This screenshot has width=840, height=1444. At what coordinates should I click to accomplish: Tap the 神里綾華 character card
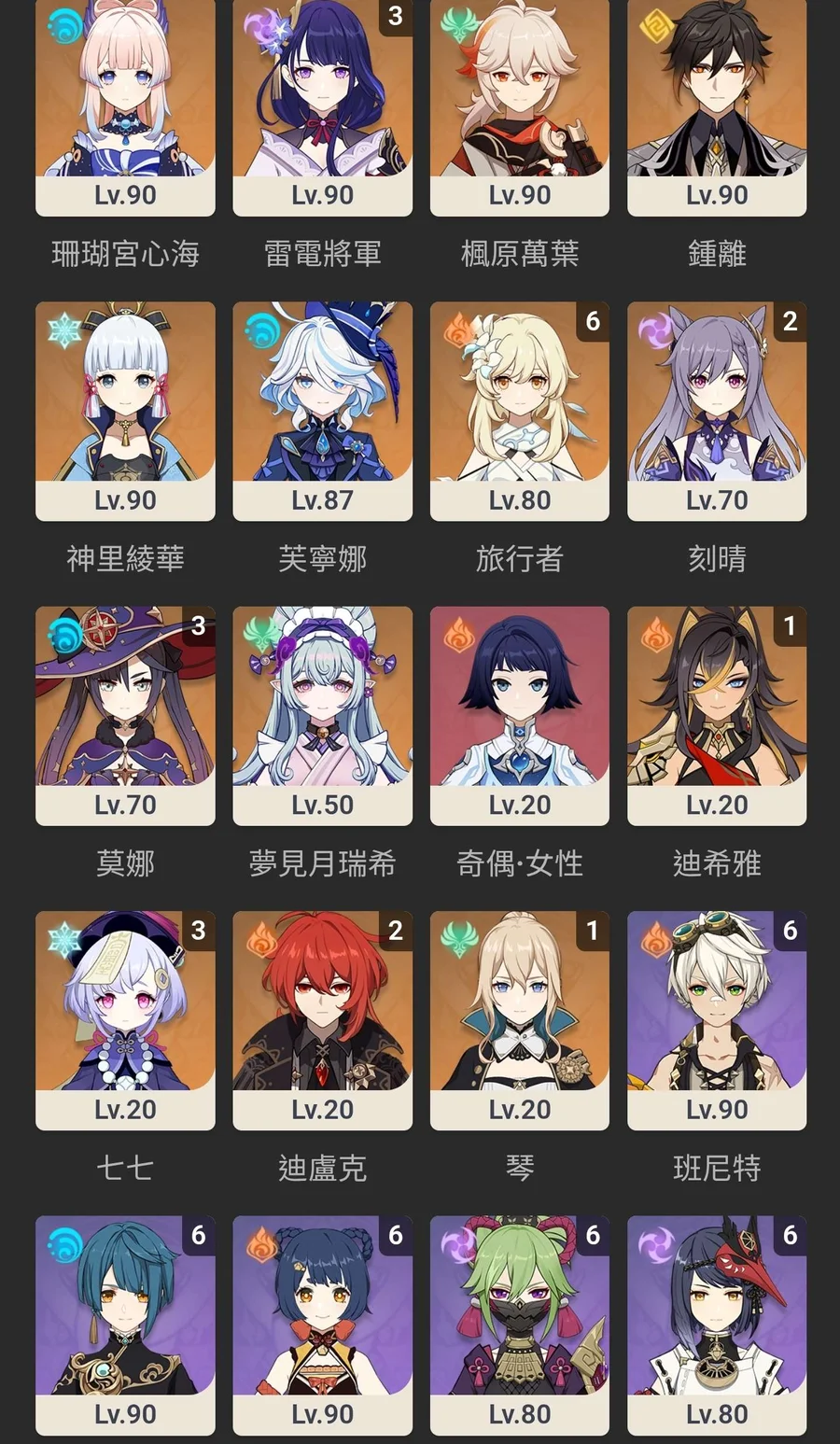[x=125, y=408]
